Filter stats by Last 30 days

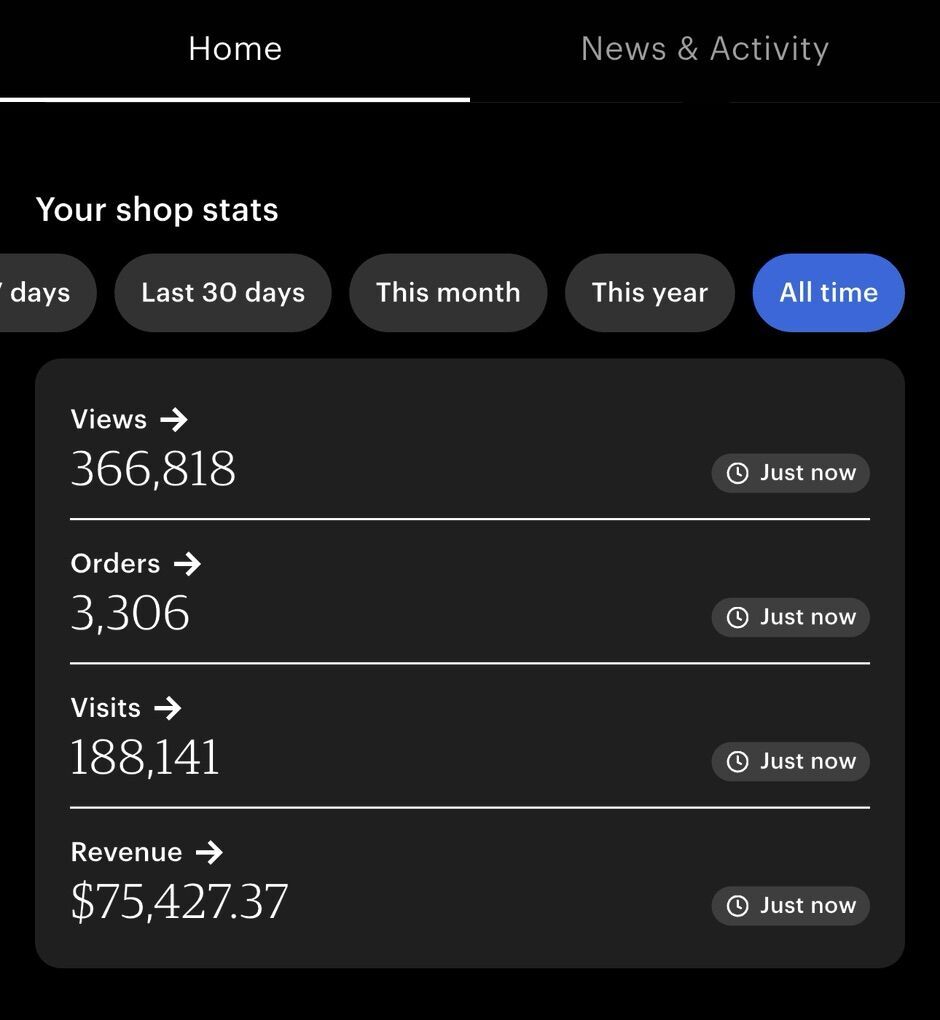(222, 293)
